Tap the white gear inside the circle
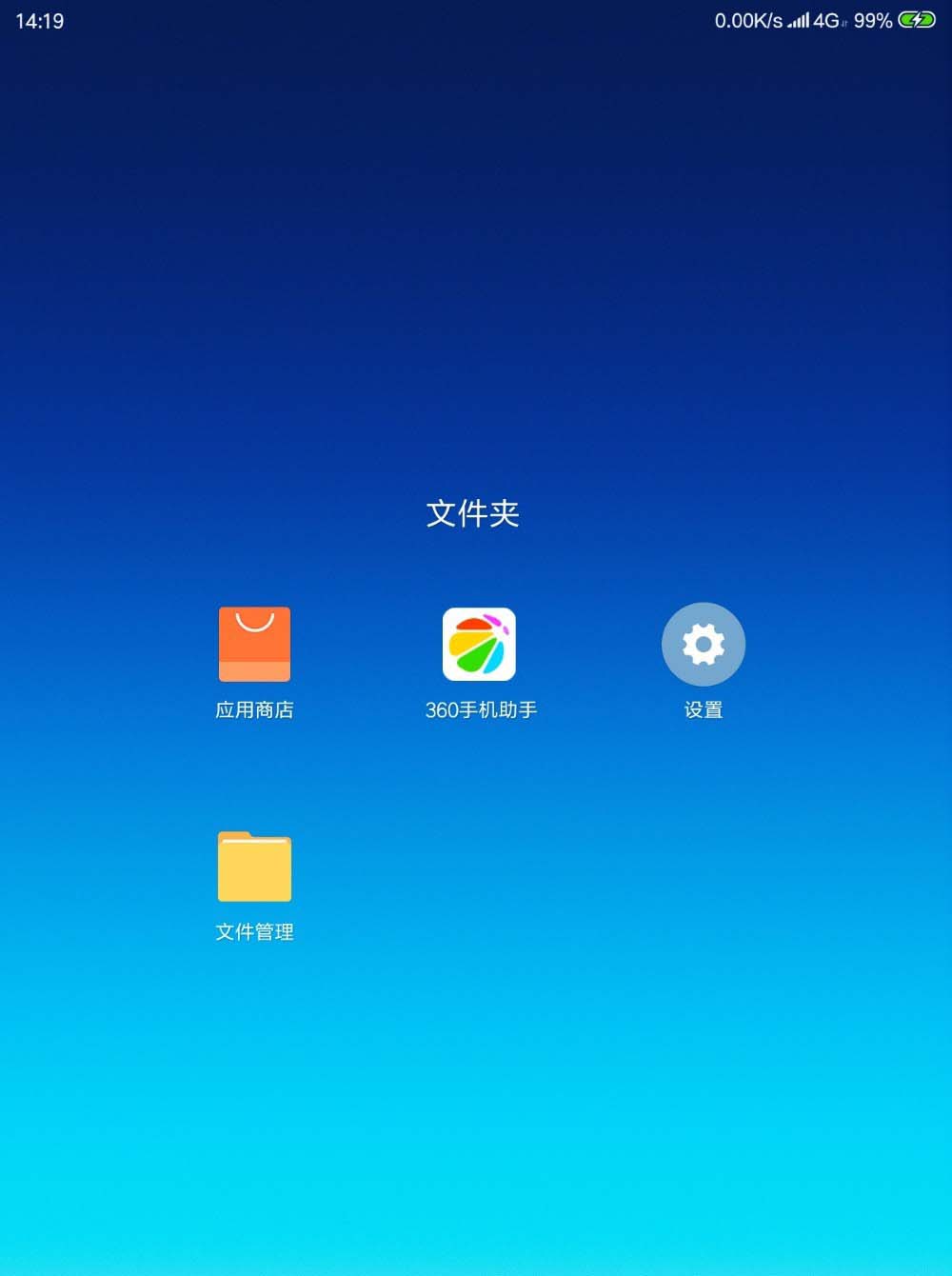The width and height of the screenshot is (952, 1276). [x=703, y=644]
